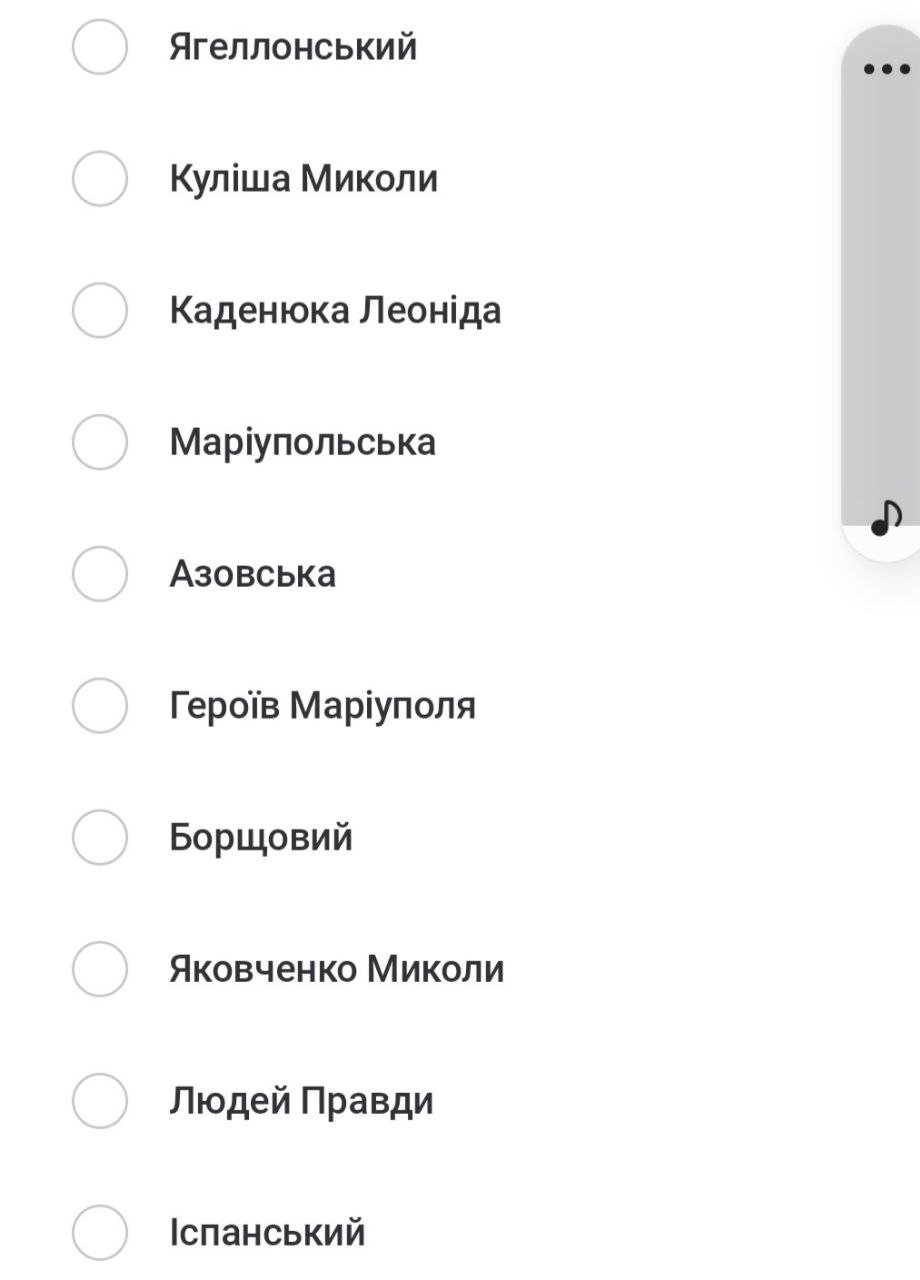Screen dimensions: 920x1280
Task: Choose Куліша Миколи radio button
Action: click(100, 179)
